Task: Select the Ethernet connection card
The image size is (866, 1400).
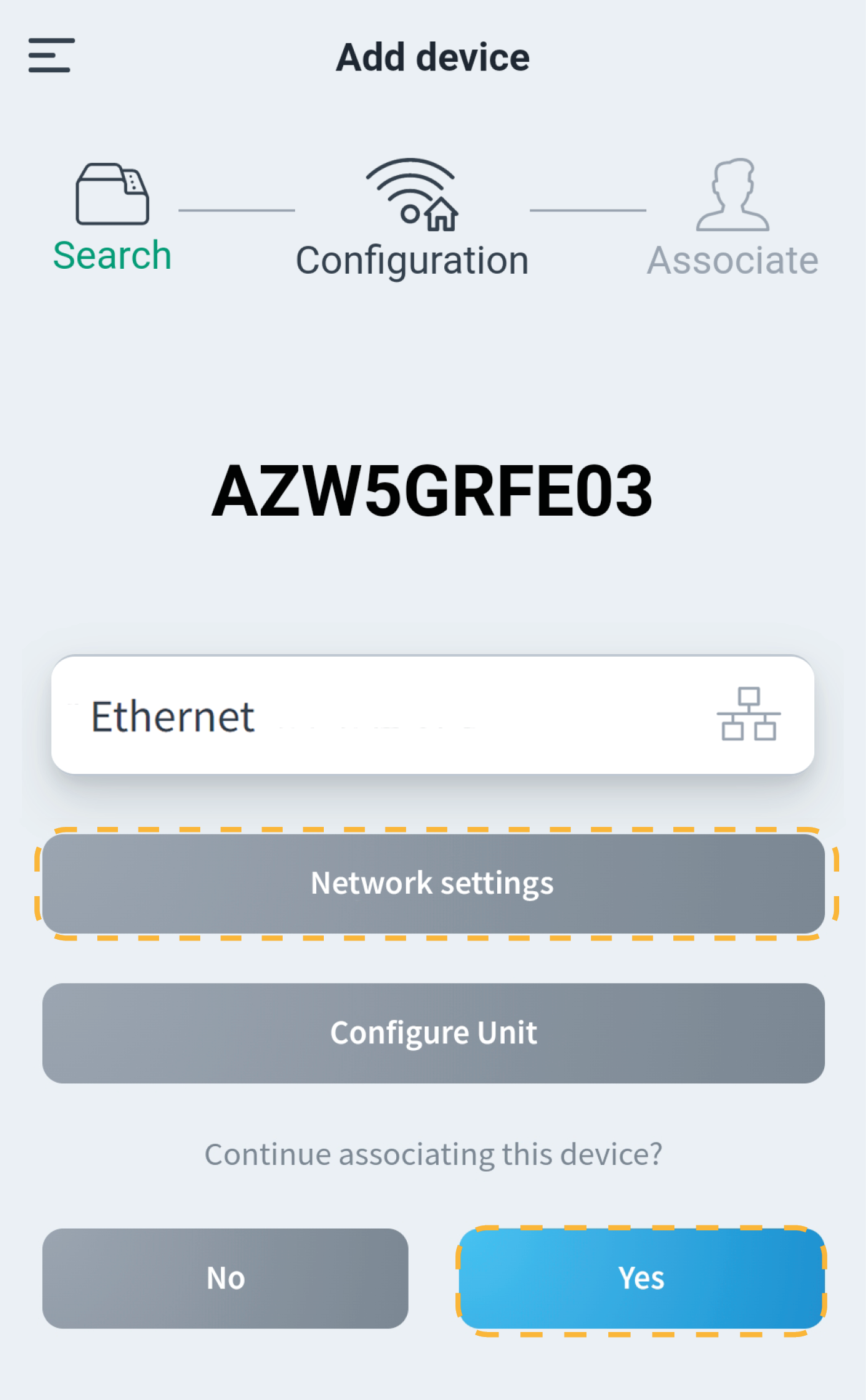Action: [x=433, y=715]
